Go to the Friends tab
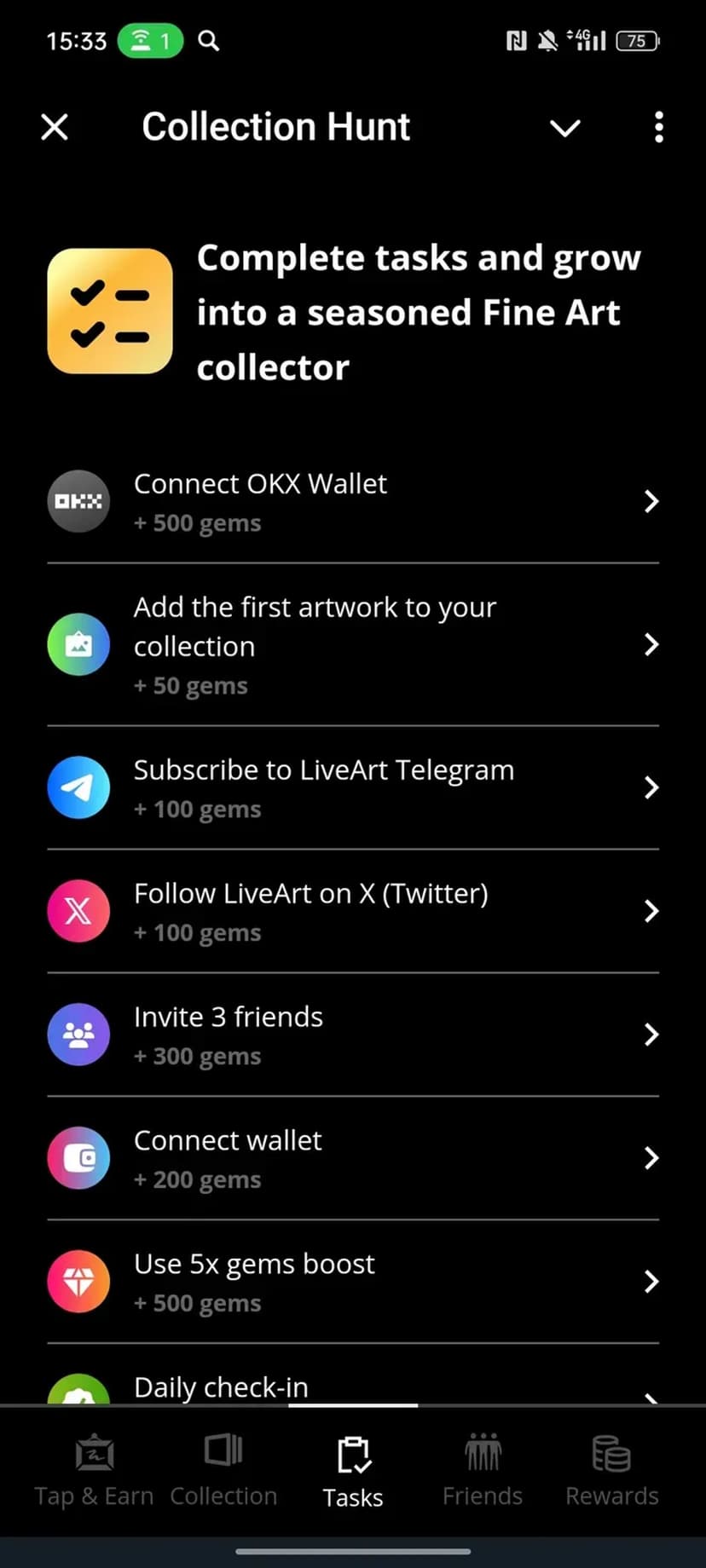The image size is (706, 1568). 483,1471
